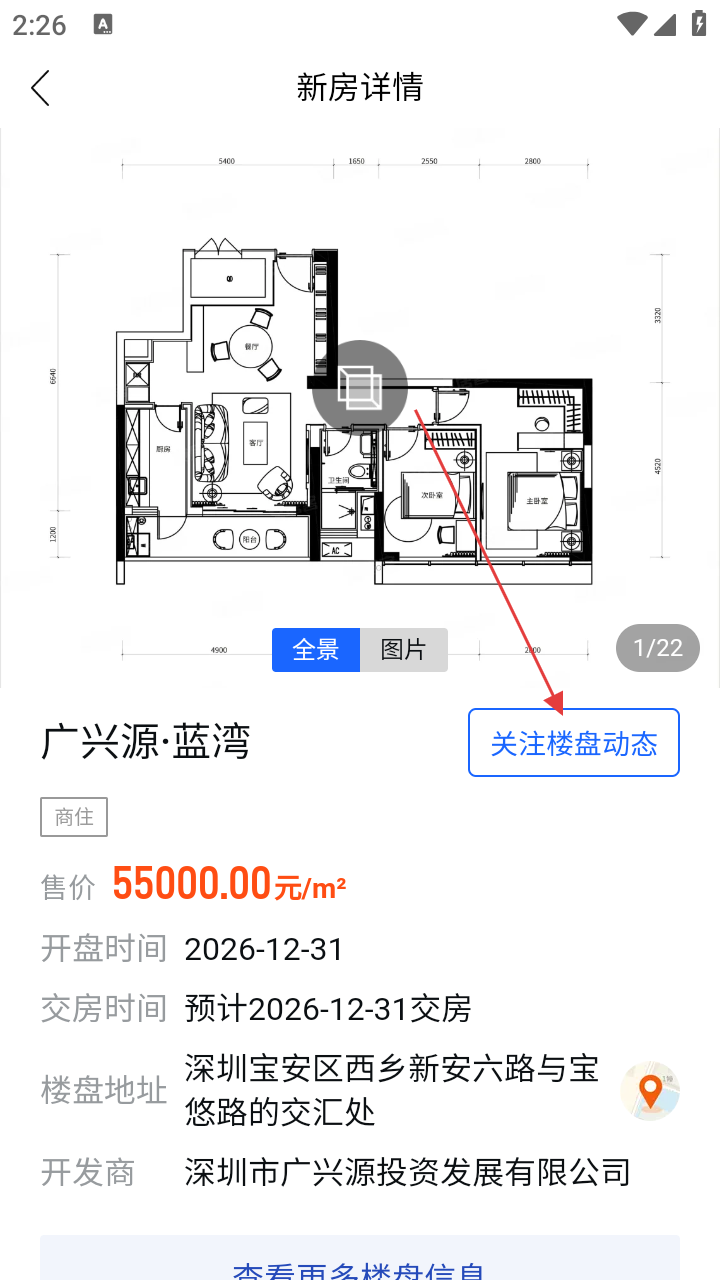Image resolution: width=720 pixels, height=1280 pixels.
Task: Switch to the 全景 tab
Action: 316,650
